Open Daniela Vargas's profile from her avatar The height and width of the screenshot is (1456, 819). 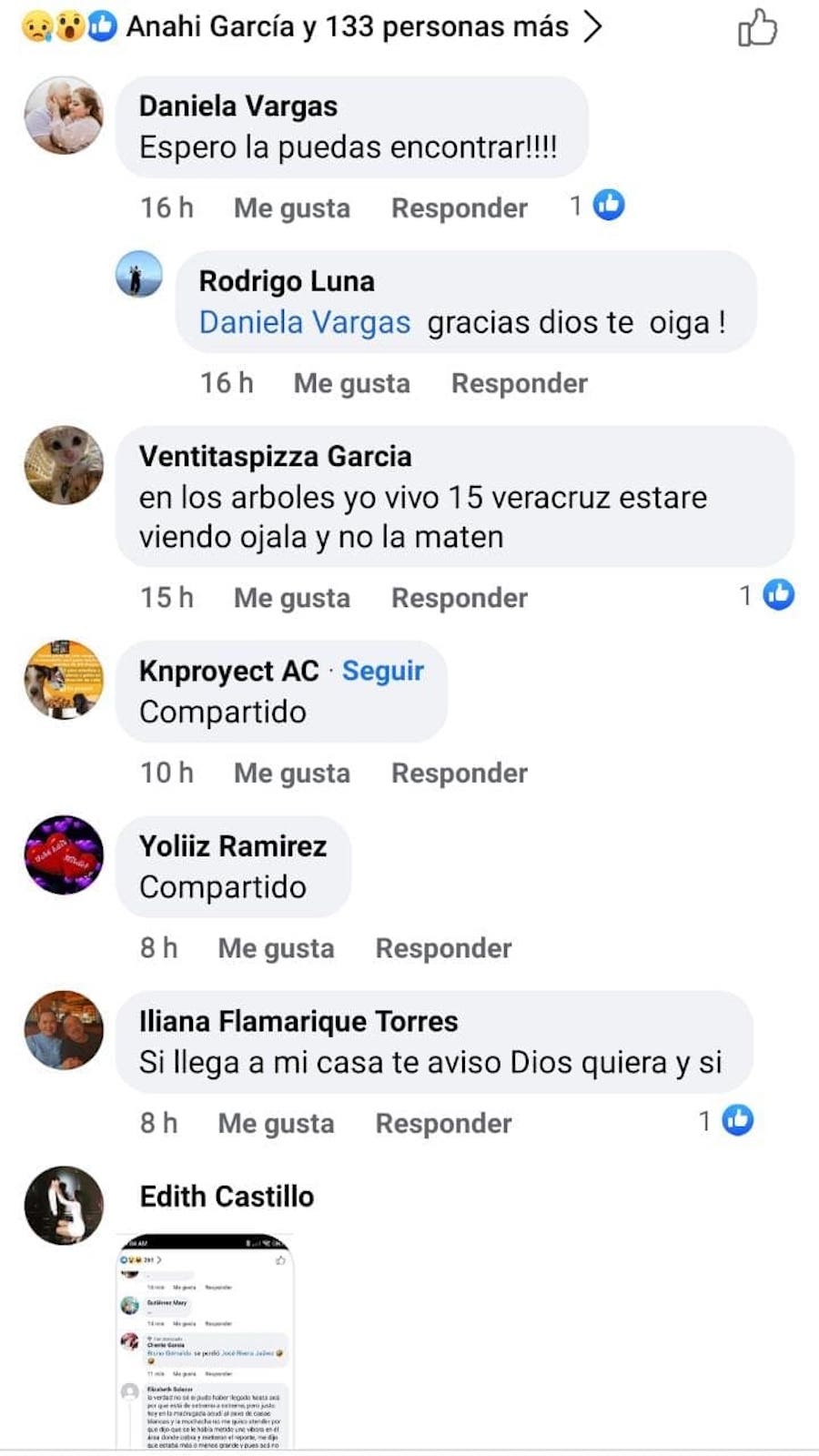pos(64,116)
